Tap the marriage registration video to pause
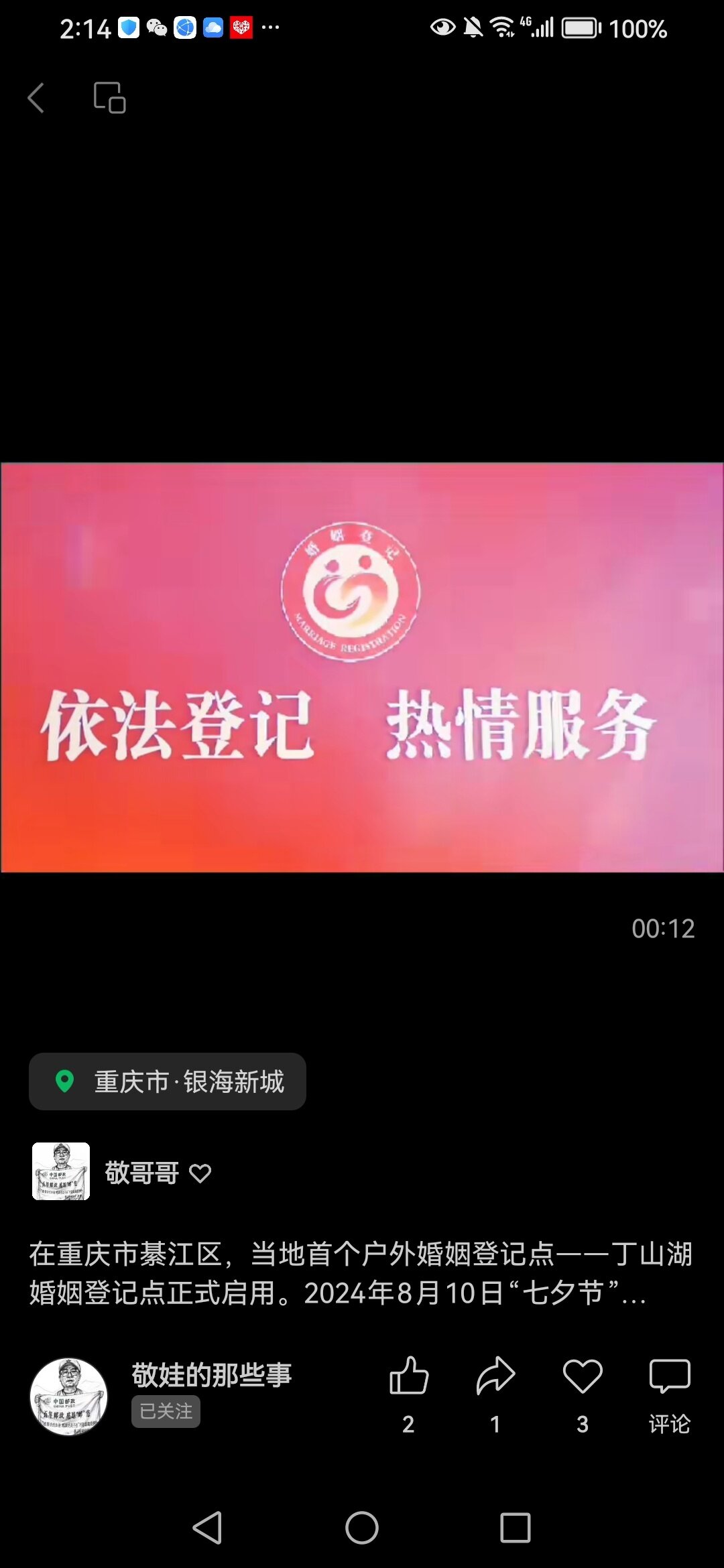This screenshot has width=724, height=1568. click(x=362, y=667)
